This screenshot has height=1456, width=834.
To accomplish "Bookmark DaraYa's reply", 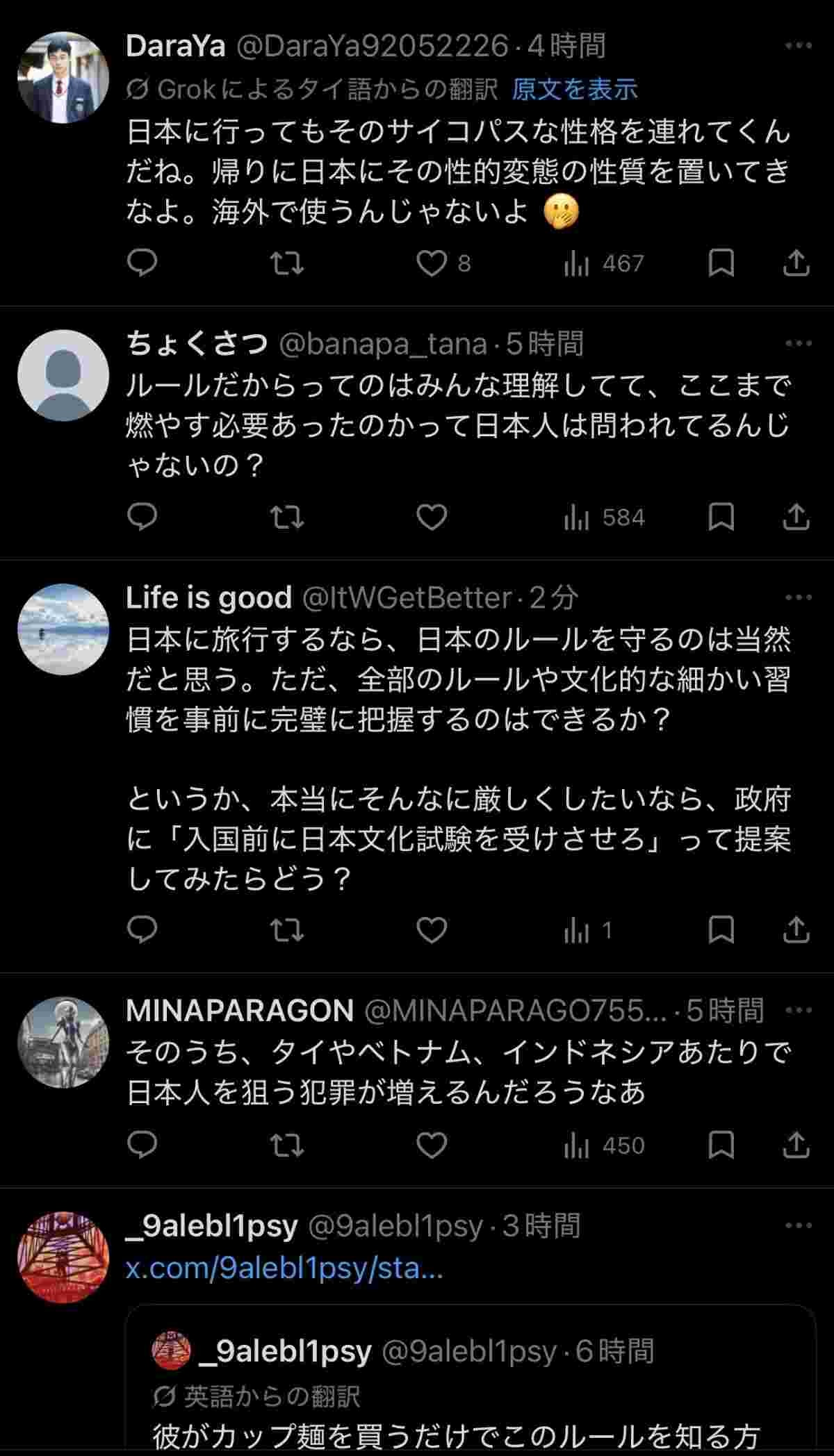I will [721, 263].
